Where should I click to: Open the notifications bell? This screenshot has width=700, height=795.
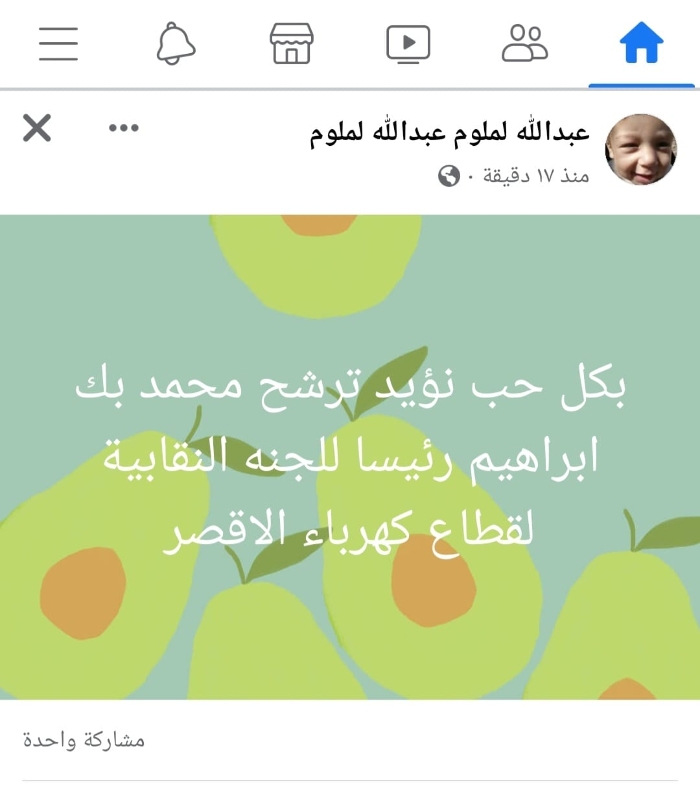(175, 43)
